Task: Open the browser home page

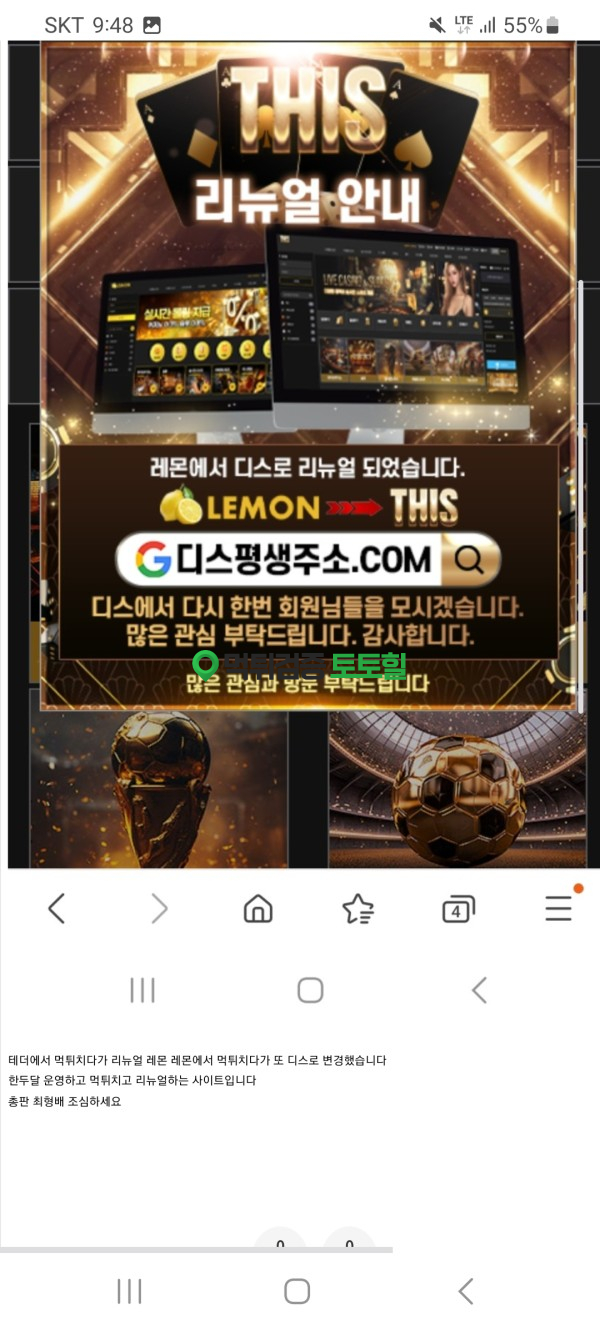Action: tap(258, 908)
